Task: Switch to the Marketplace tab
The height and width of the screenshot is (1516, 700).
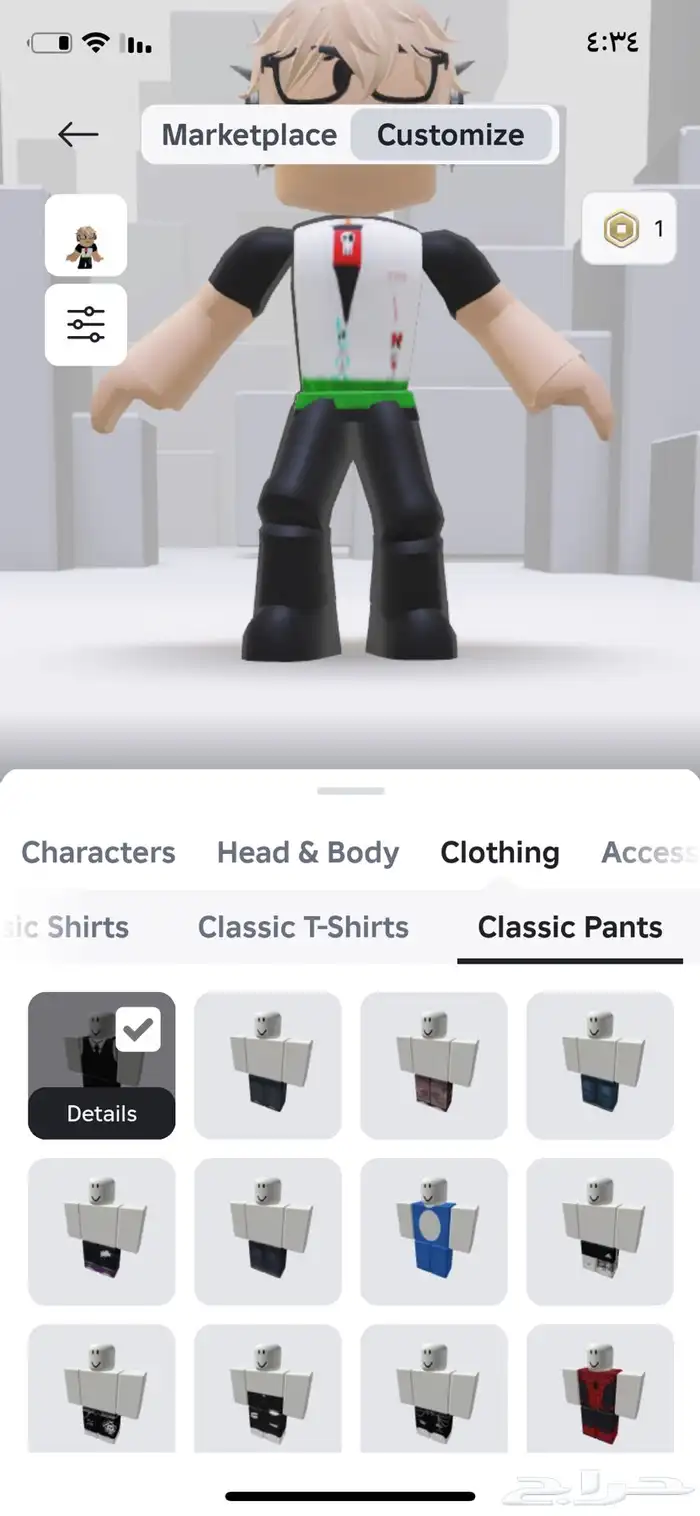Action: click(249, 135)
